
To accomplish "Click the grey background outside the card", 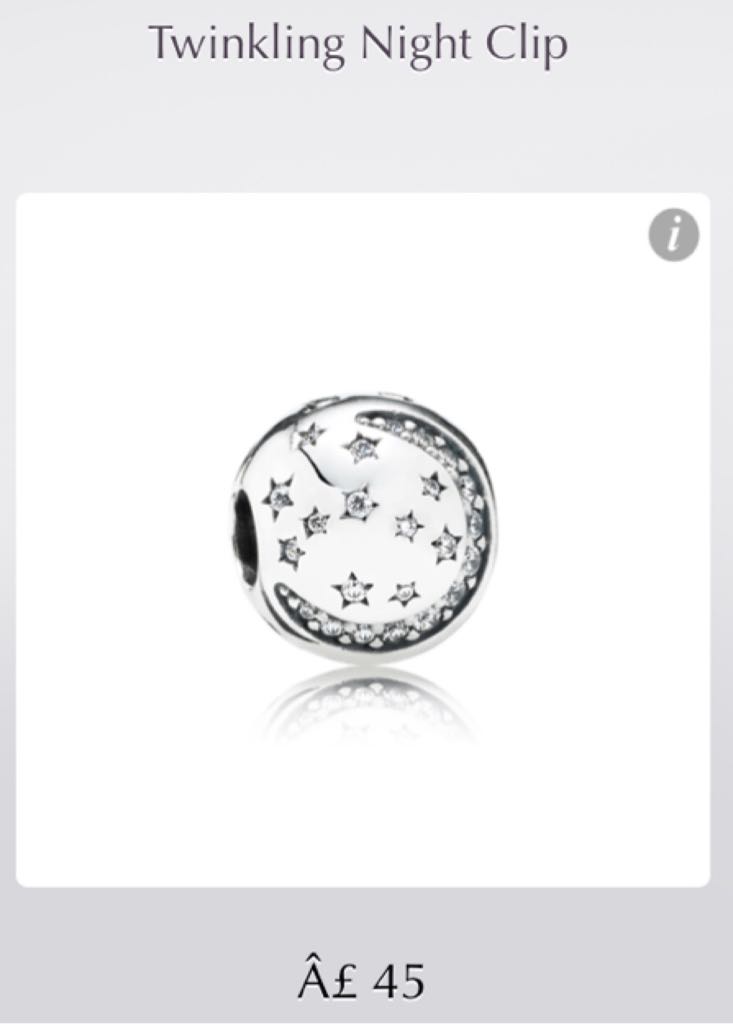I will (x=366, y=140).
